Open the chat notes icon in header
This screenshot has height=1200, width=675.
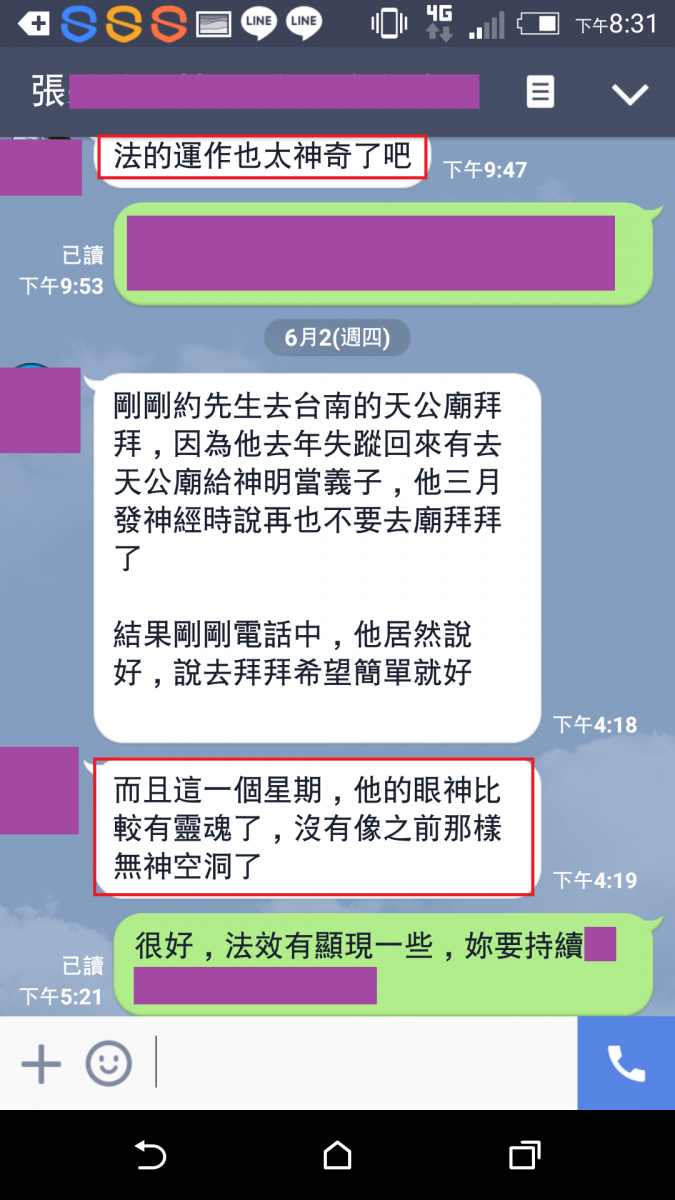pyautogui.click(x=540, y=93)
